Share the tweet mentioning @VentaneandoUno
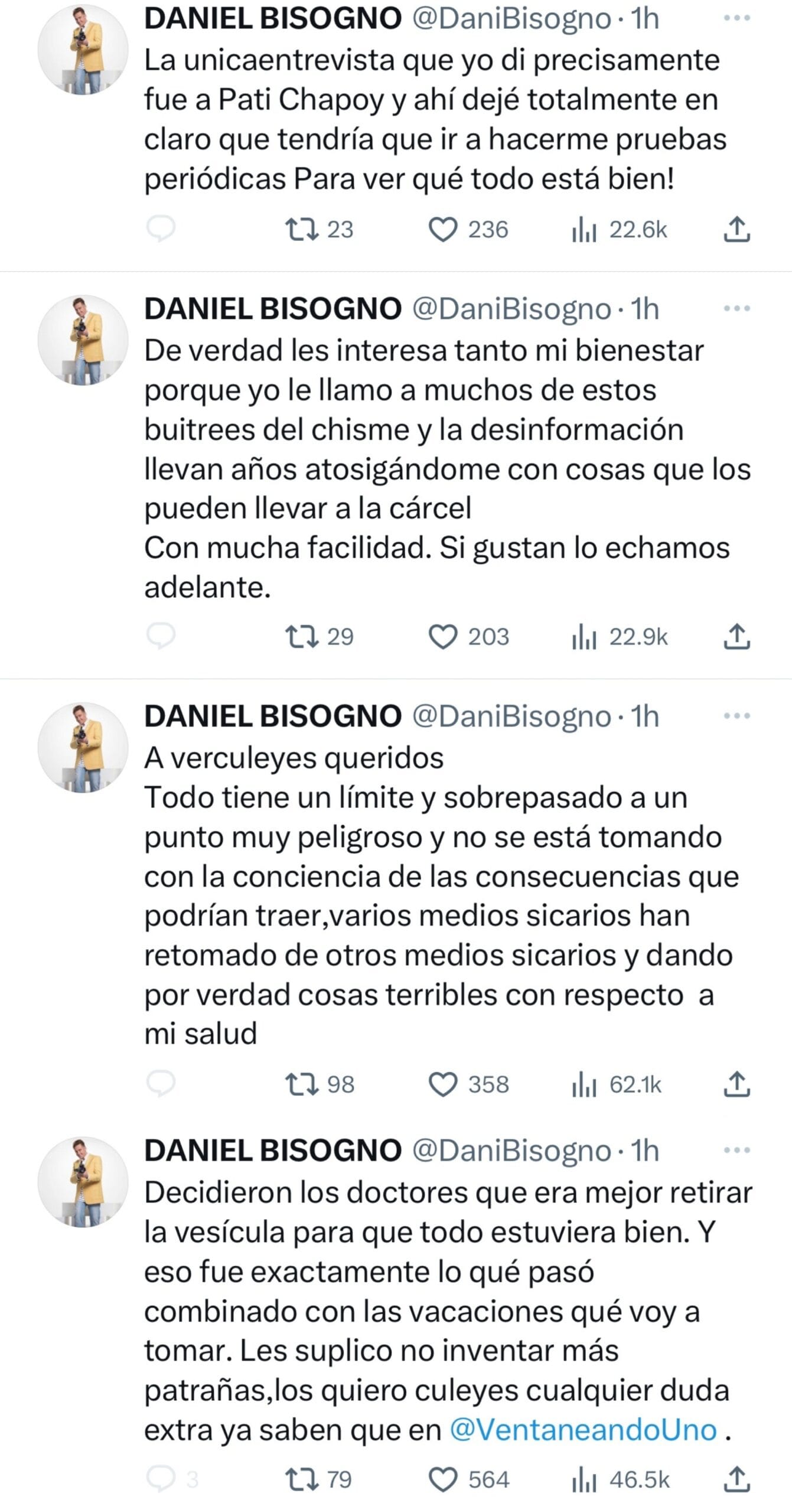This screenshot has width=792, height=1512. pos(736,1480)
